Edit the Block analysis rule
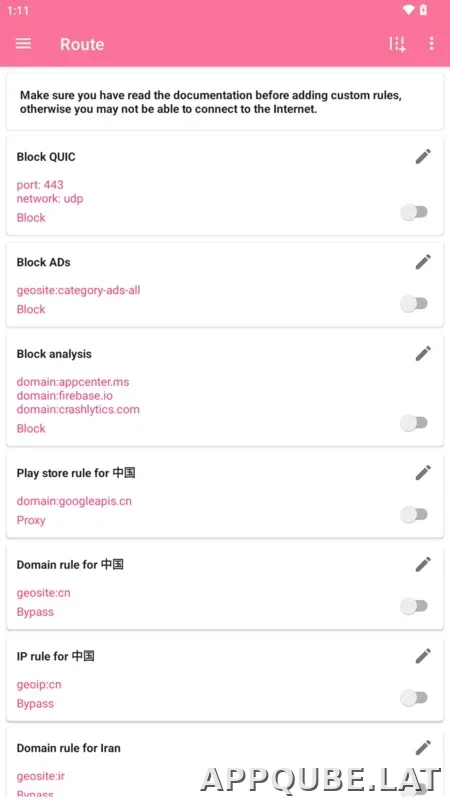Screen dimensions: 450x800 pos(423,353)
